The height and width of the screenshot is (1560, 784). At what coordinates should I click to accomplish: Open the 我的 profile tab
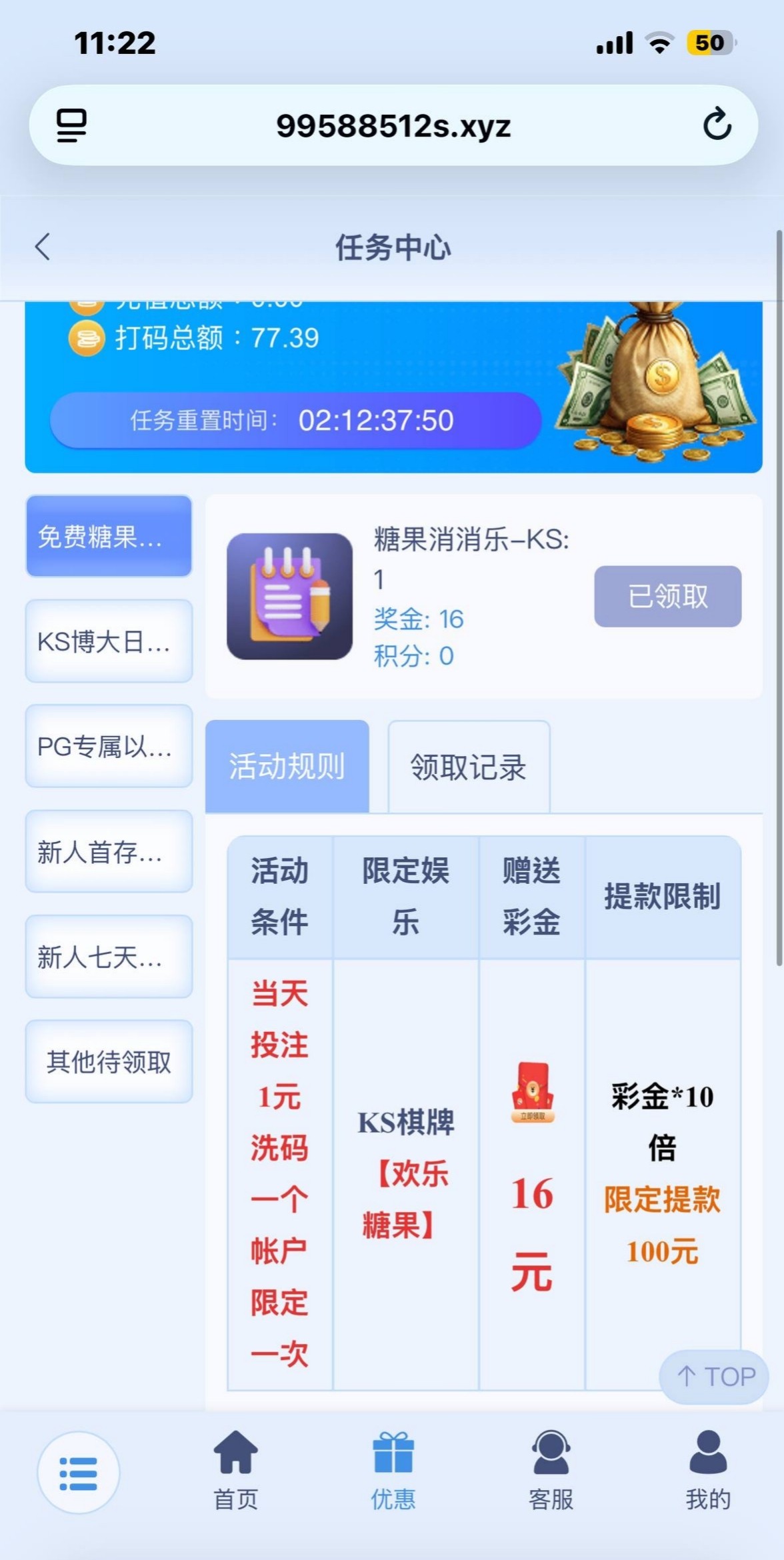(708, 1471)
